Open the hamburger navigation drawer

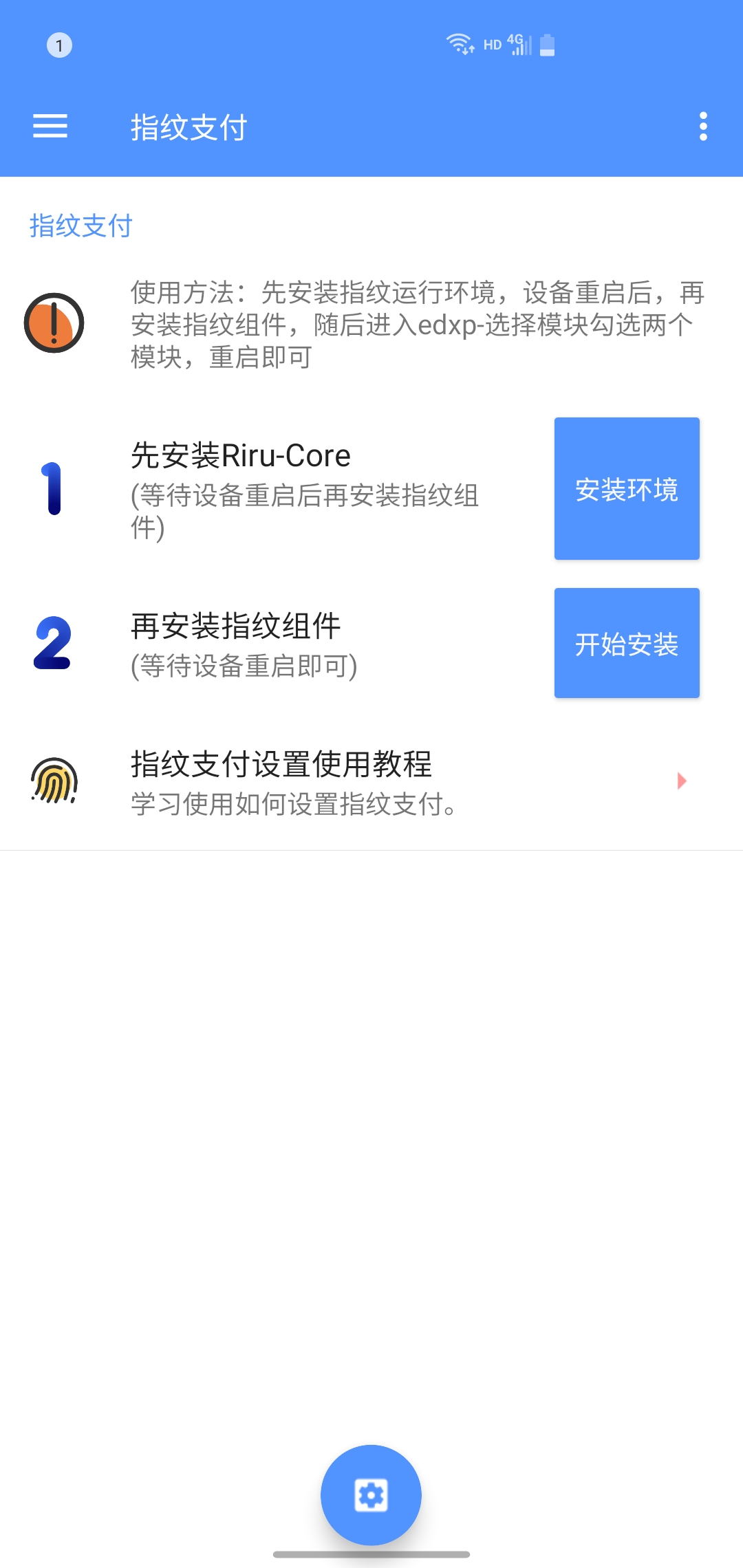[50, 127]
